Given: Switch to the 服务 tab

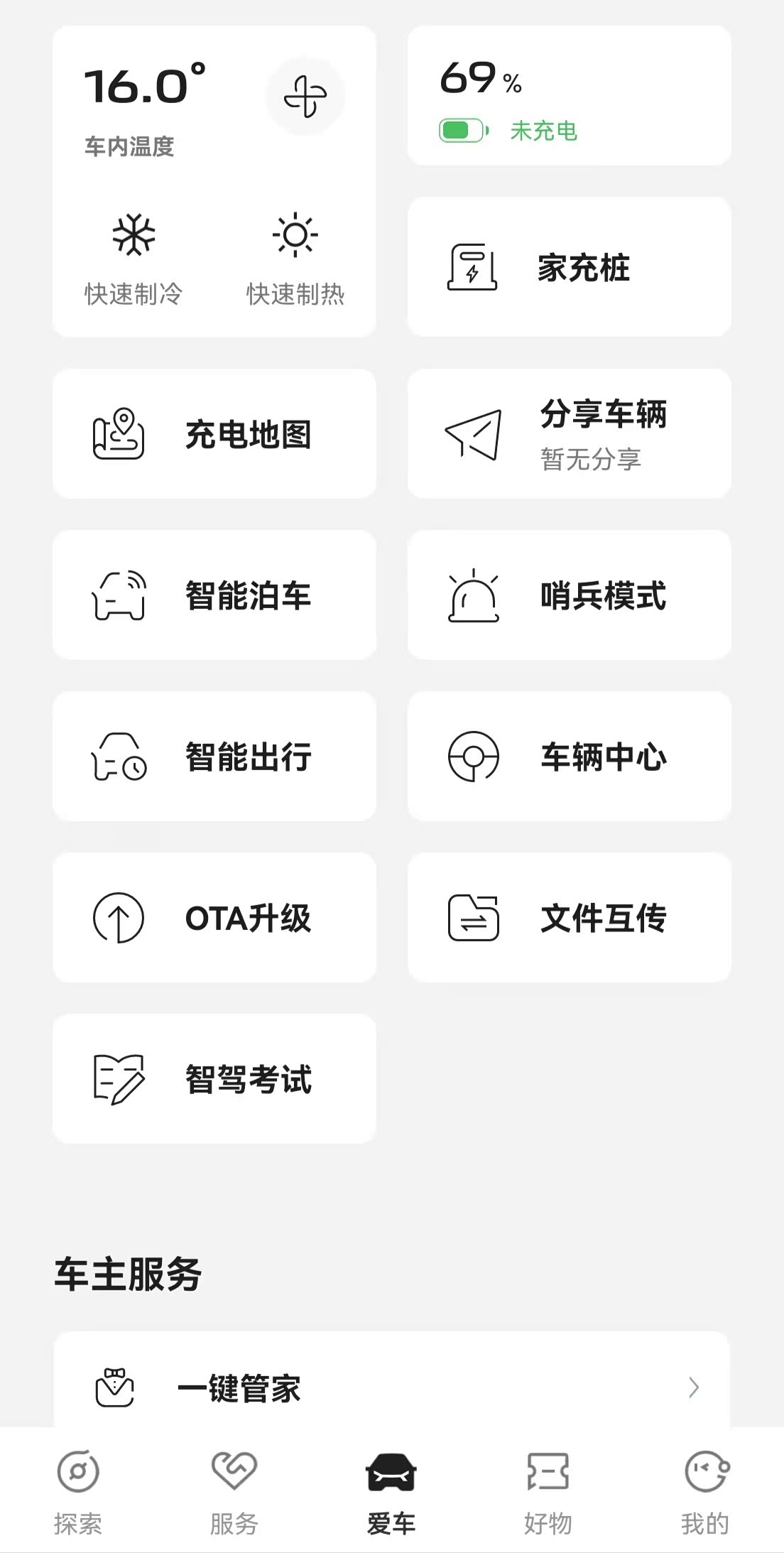Looking at the screenshot, I should [x=234, y=1492].
